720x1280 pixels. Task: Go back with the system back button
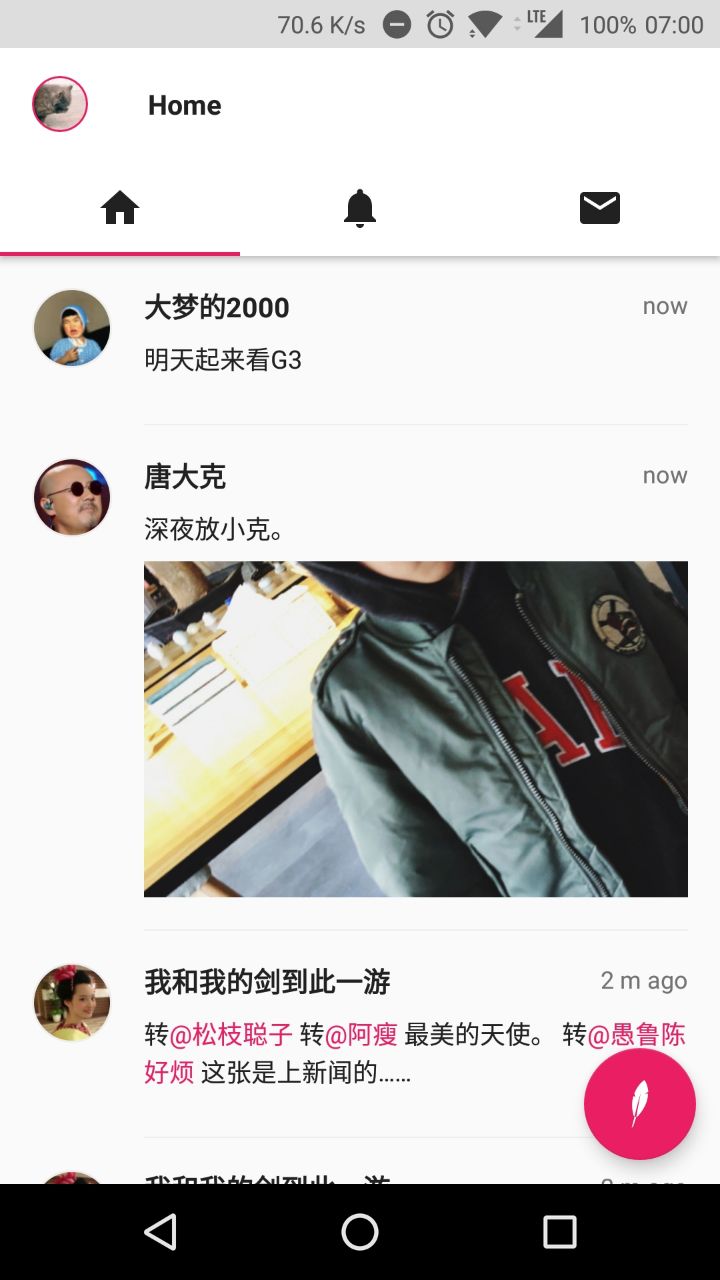pyautogui.click(x=160, y=1232)
